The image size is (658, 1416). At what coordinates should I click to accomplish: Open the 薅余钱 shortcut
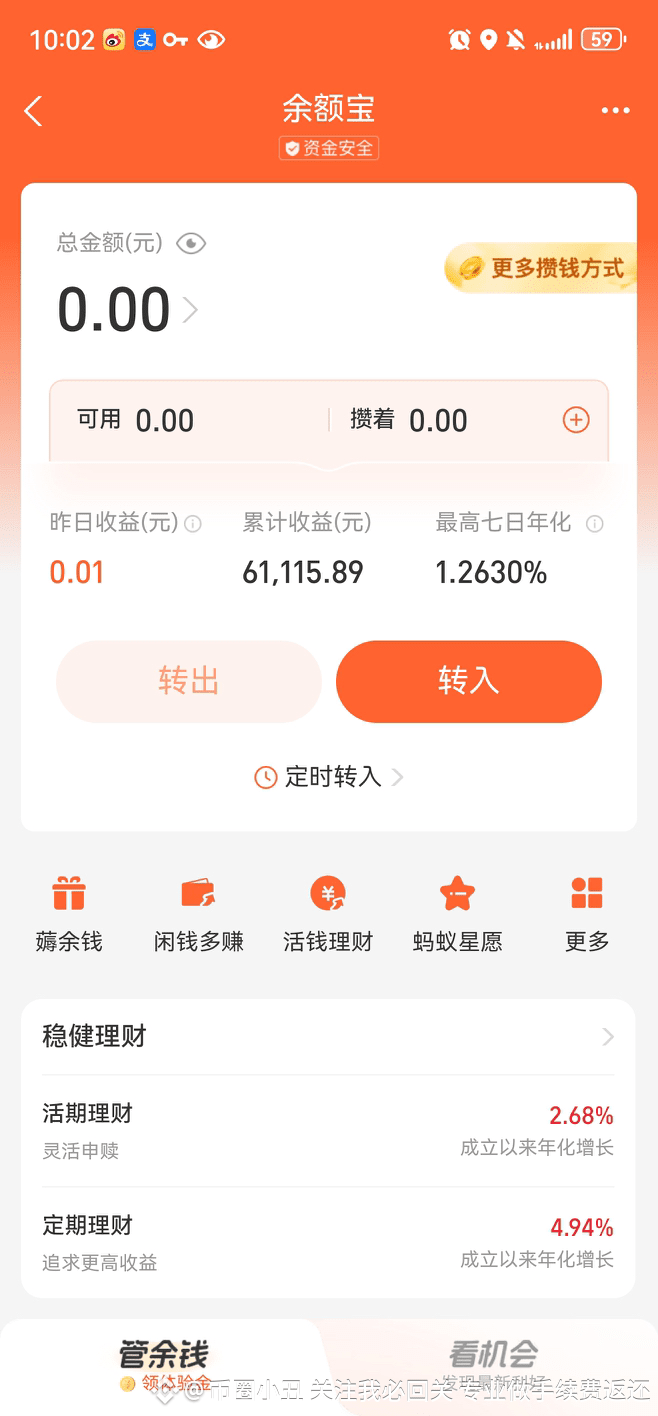(x=69, y=914)
